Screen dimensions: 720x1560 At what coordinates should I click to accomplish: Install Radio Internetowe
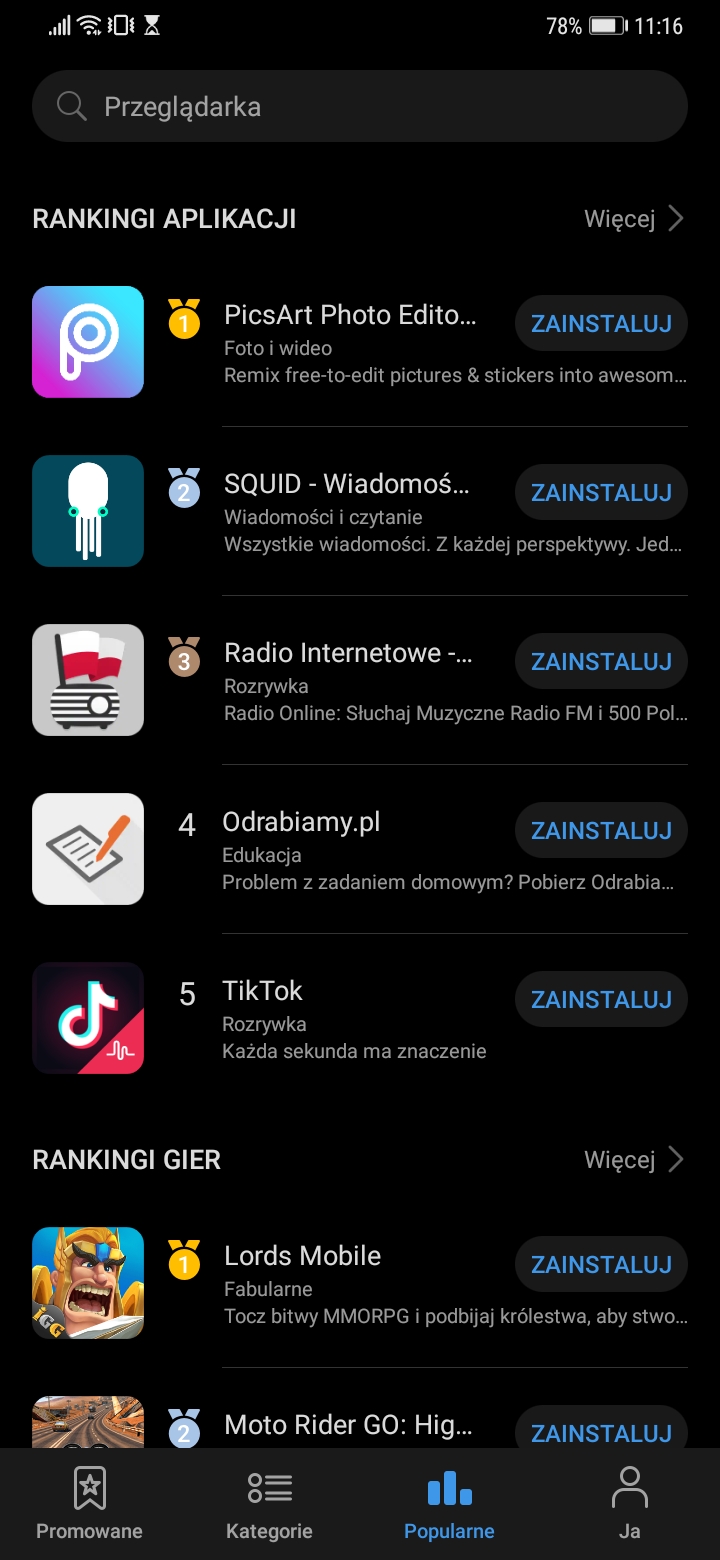coord(601,662)
